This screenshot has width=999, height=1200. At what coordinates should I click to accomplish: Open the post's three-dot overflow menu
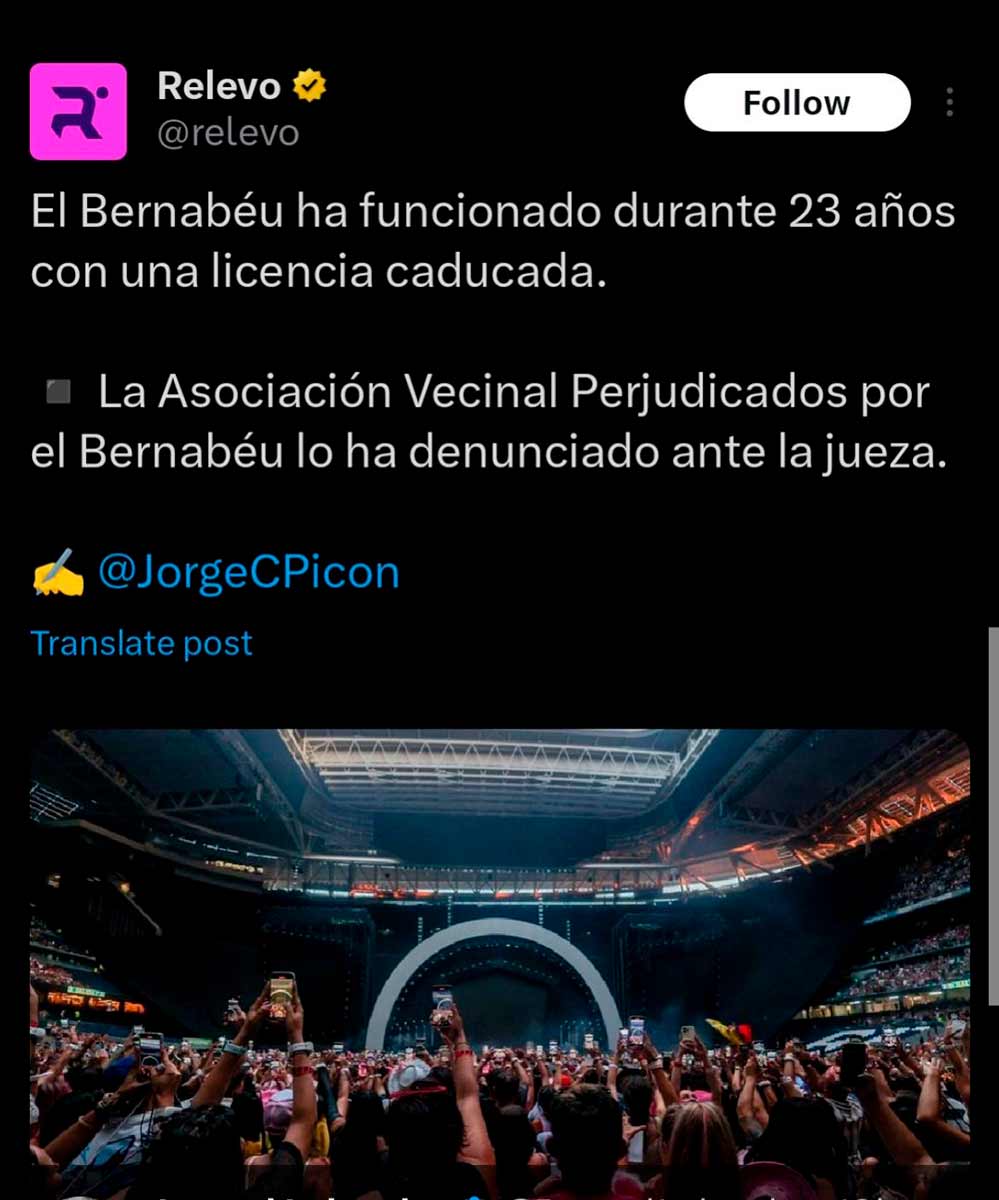949,102
